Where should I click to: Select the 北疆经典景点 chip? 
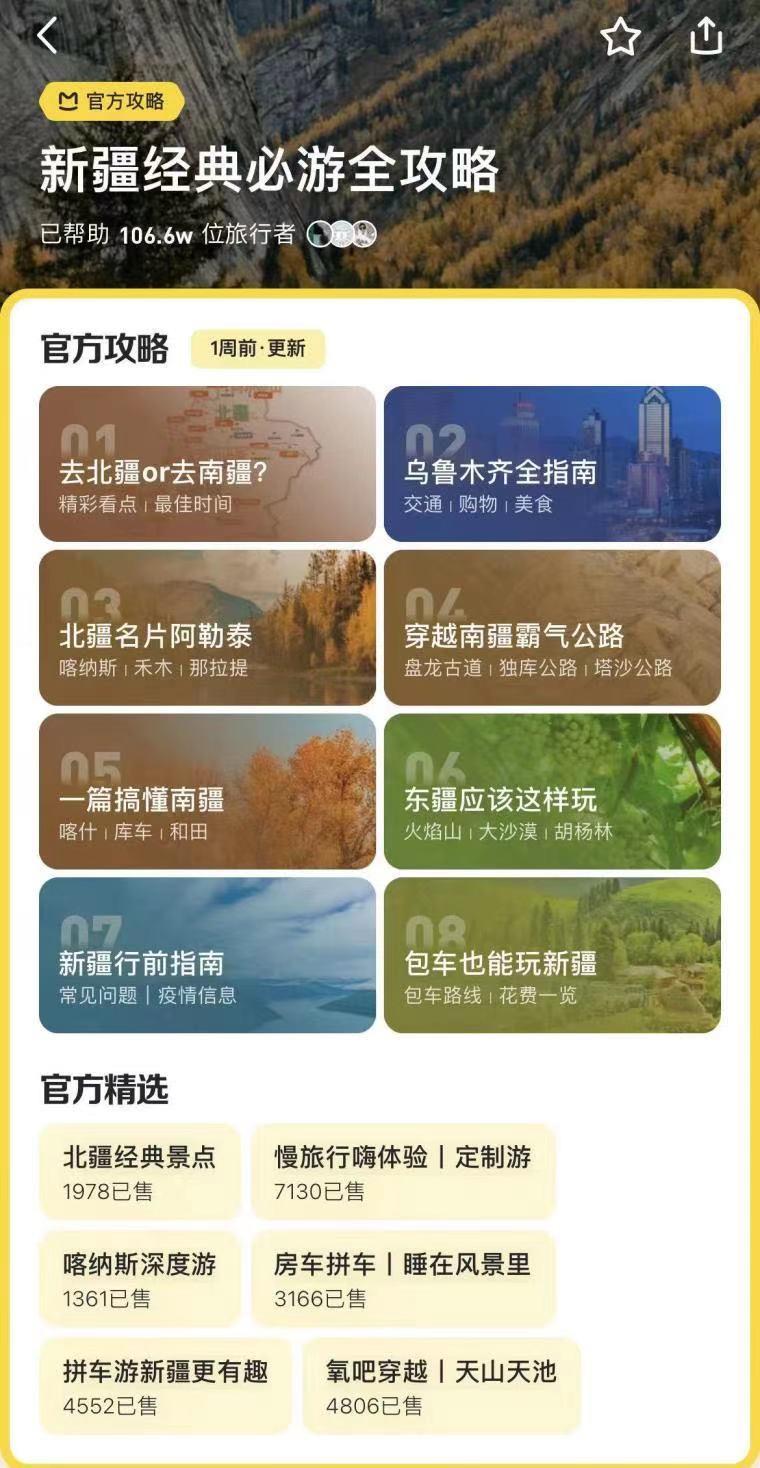pyautogui.click(x=140, y=1172)
